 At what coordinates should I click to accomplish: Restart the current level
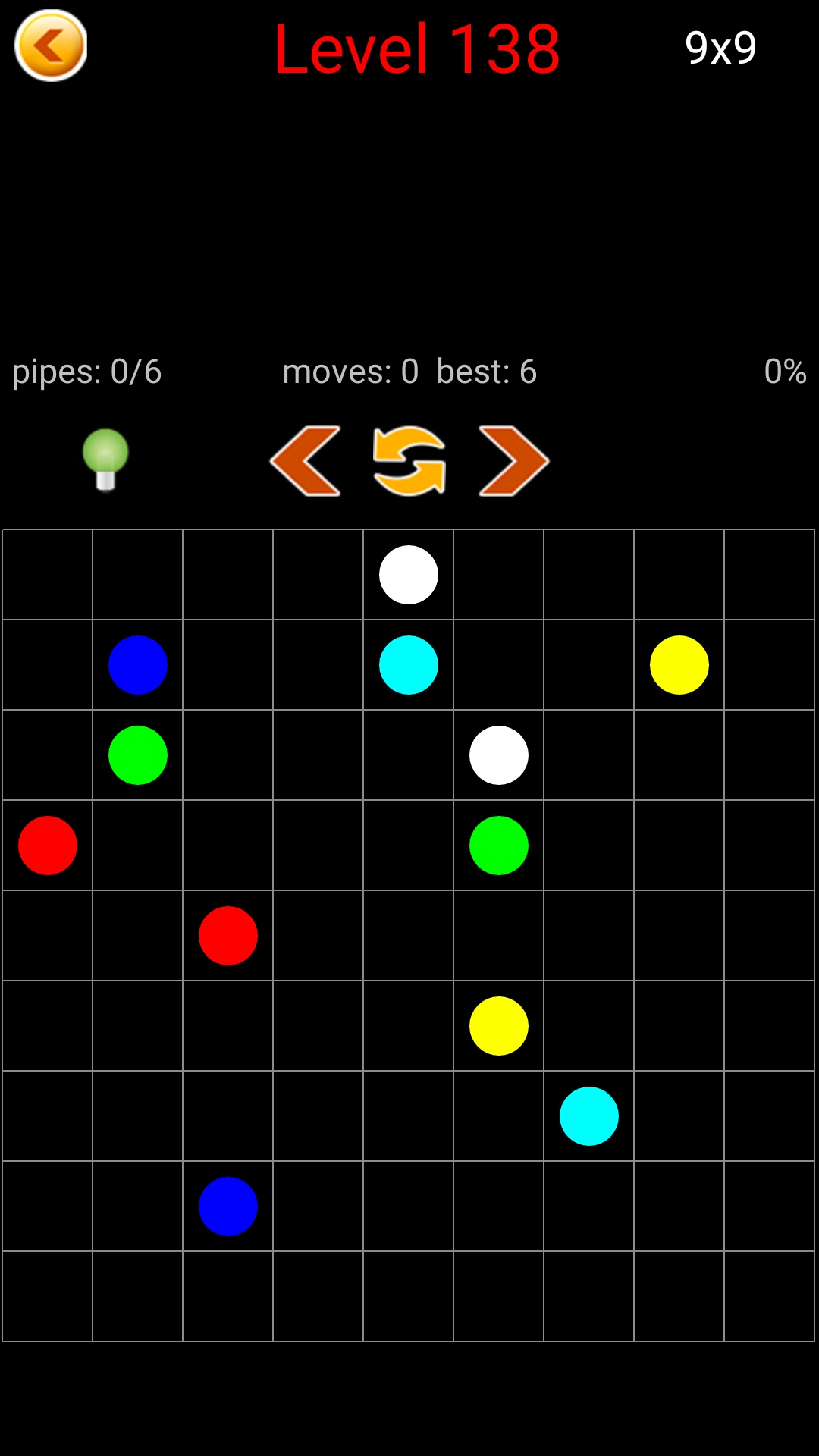coord(409,461)
